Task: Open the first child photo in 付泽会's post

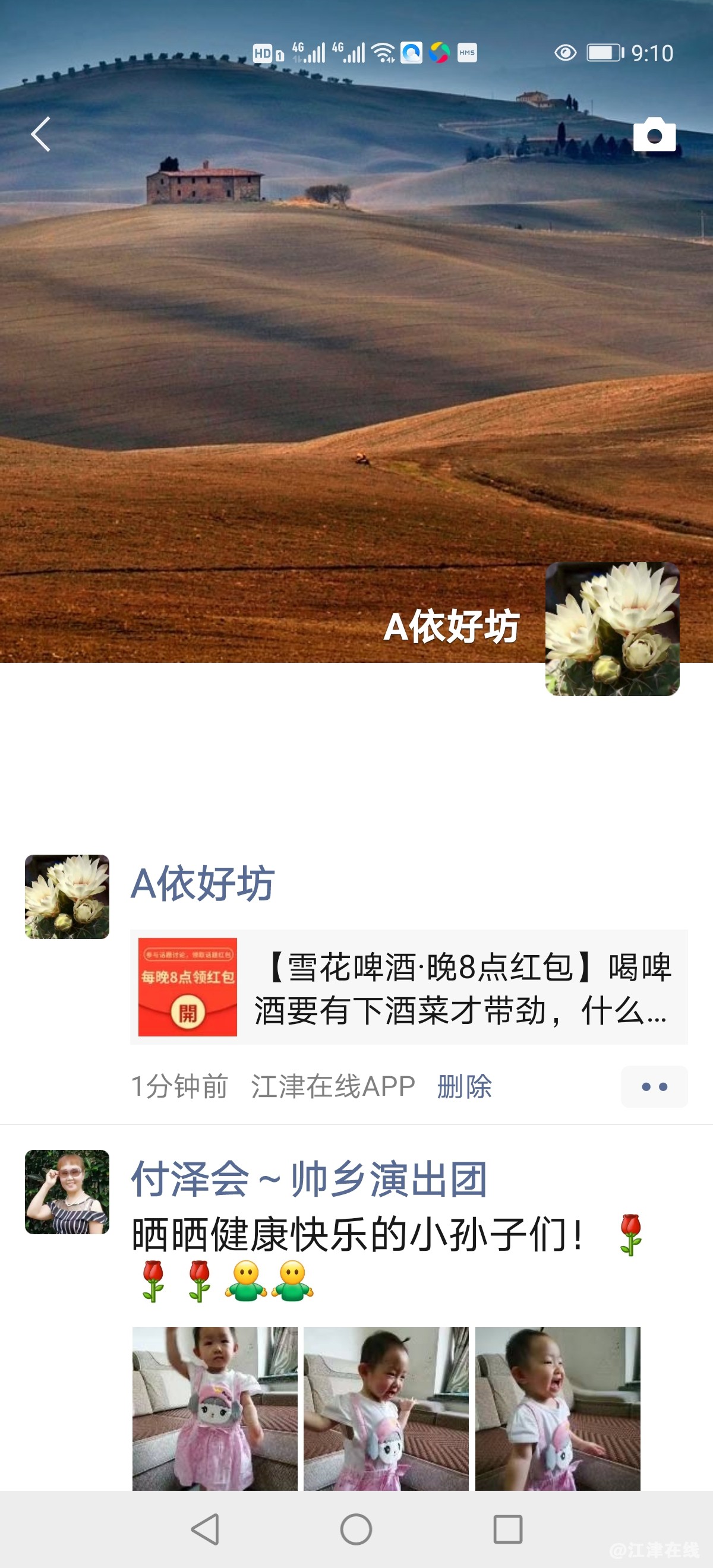Action: click(x=215, y=1408)
